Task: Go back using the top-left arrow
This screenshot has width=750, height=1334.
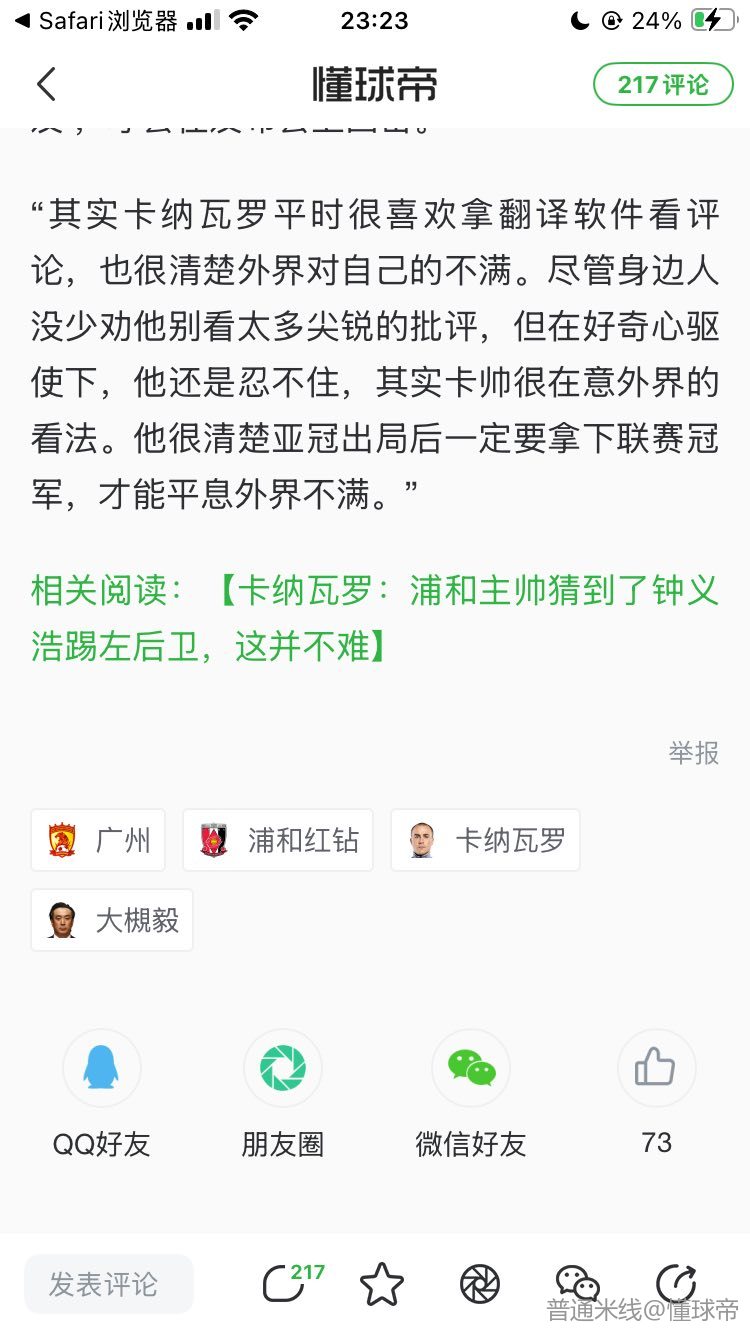Action: pos(46,85)
